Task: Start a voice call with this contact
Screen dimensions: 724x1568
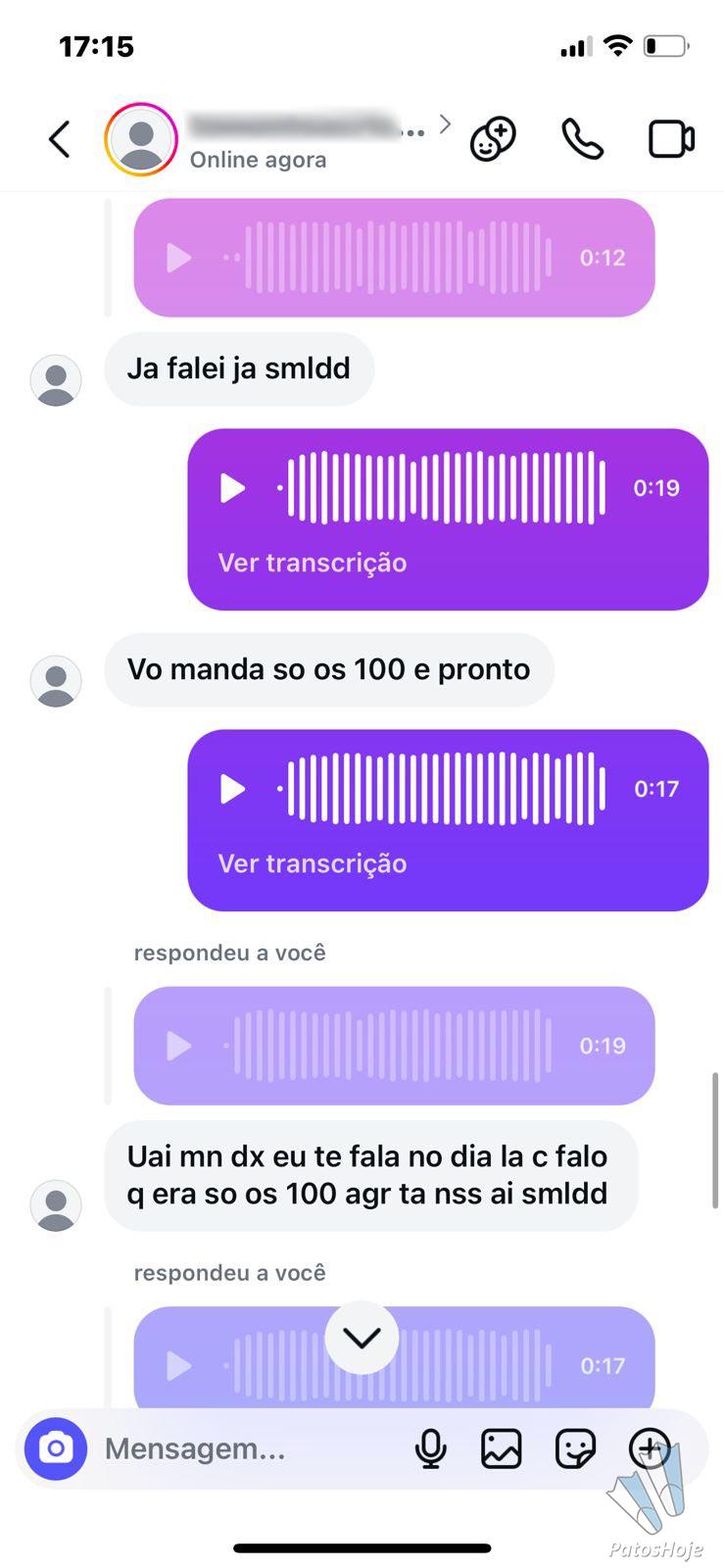Action: point(582,139)
